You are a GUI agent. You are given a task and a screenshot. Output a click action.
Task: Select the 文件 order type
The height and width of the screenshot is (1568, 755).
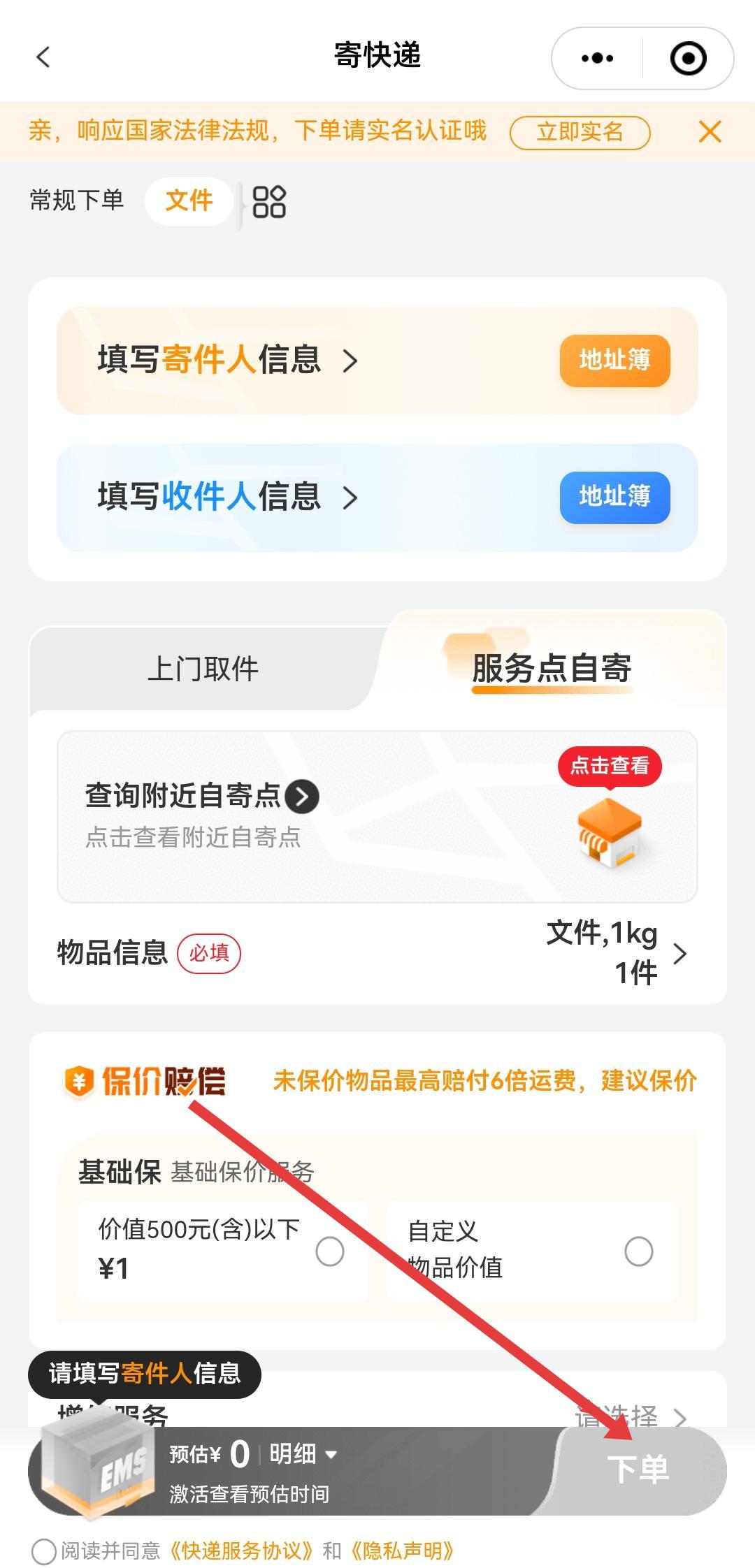[x=189, y=201]
